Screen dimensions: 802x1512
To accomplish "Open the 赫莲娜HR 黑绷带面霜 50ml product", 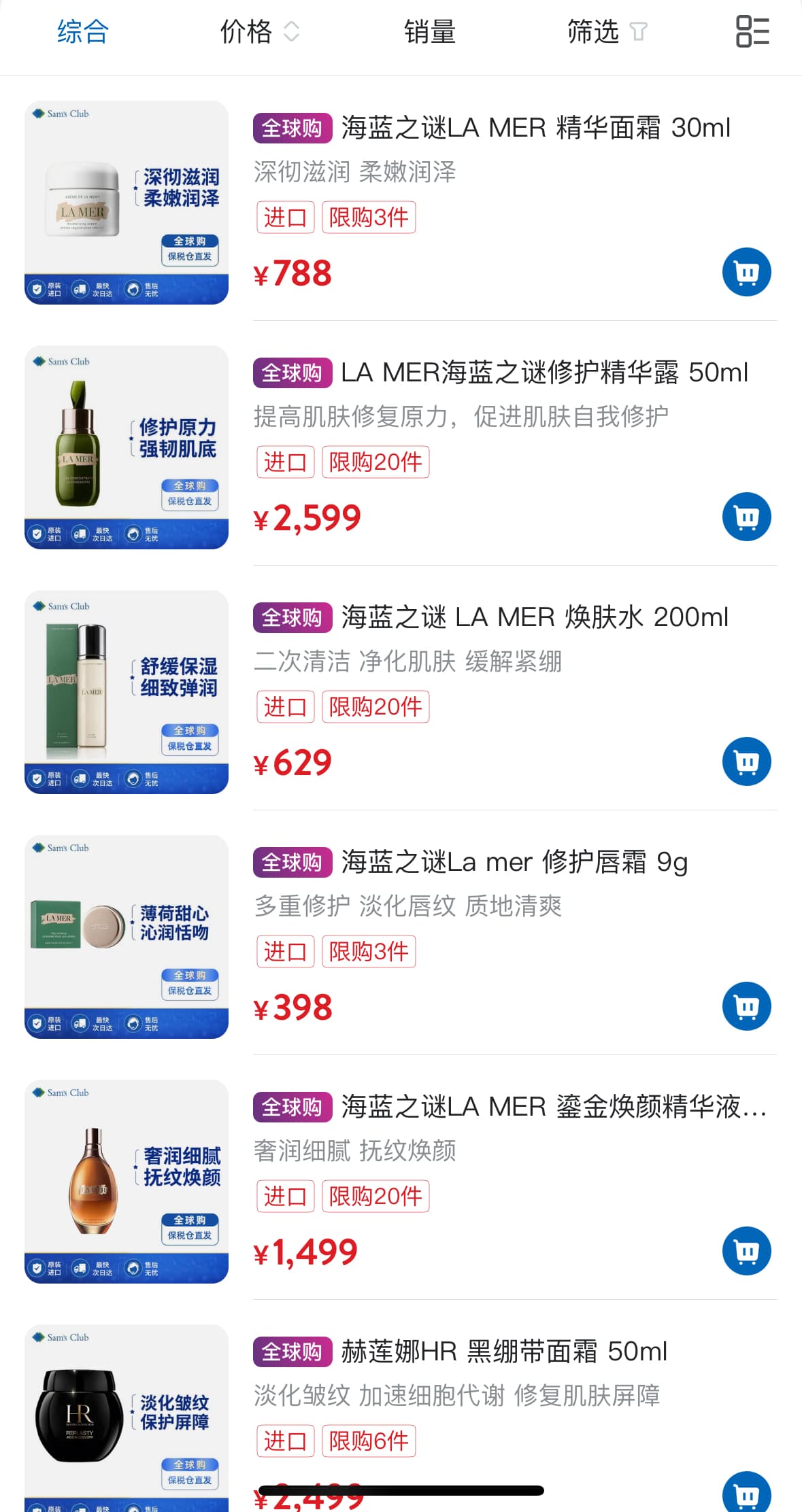I will pos(503,1352).
